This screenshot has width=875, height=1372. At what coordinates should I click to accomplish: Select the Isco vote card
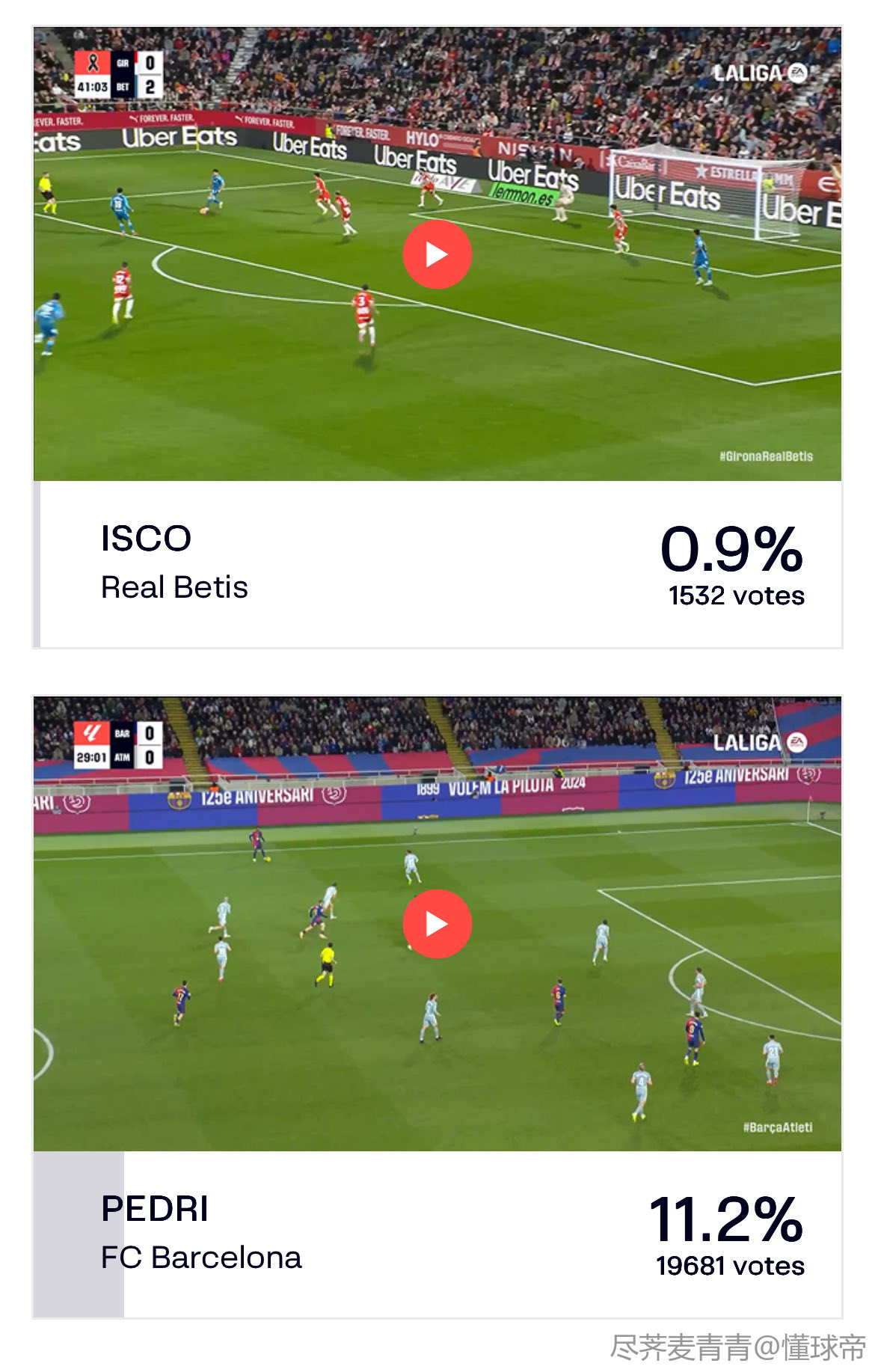pos(437,564)
